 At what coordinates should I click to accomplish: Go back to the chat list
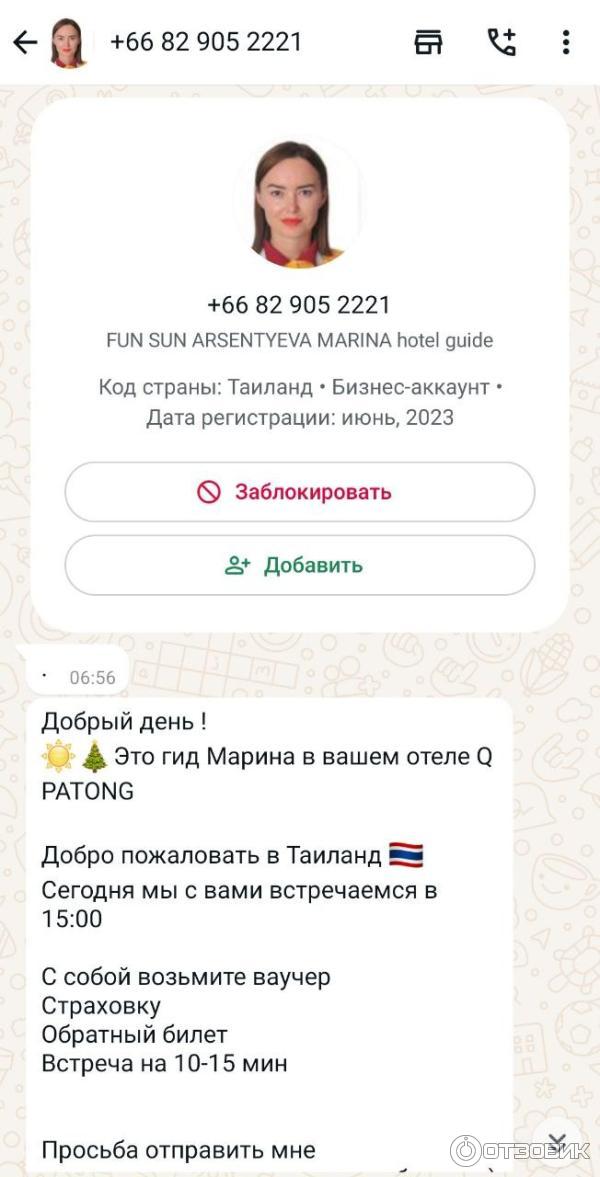coord(24,42)
